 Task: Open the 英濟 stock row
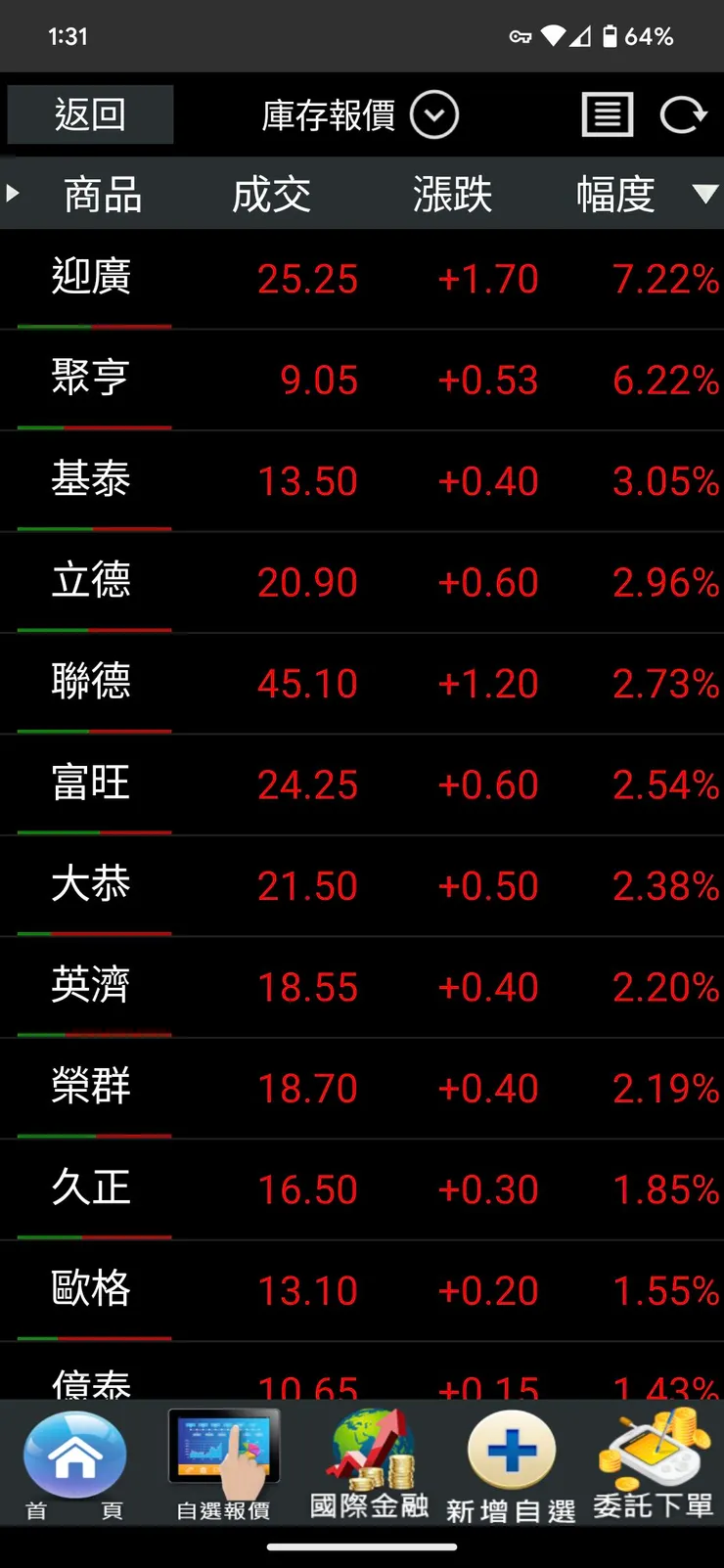pos(362,986)
